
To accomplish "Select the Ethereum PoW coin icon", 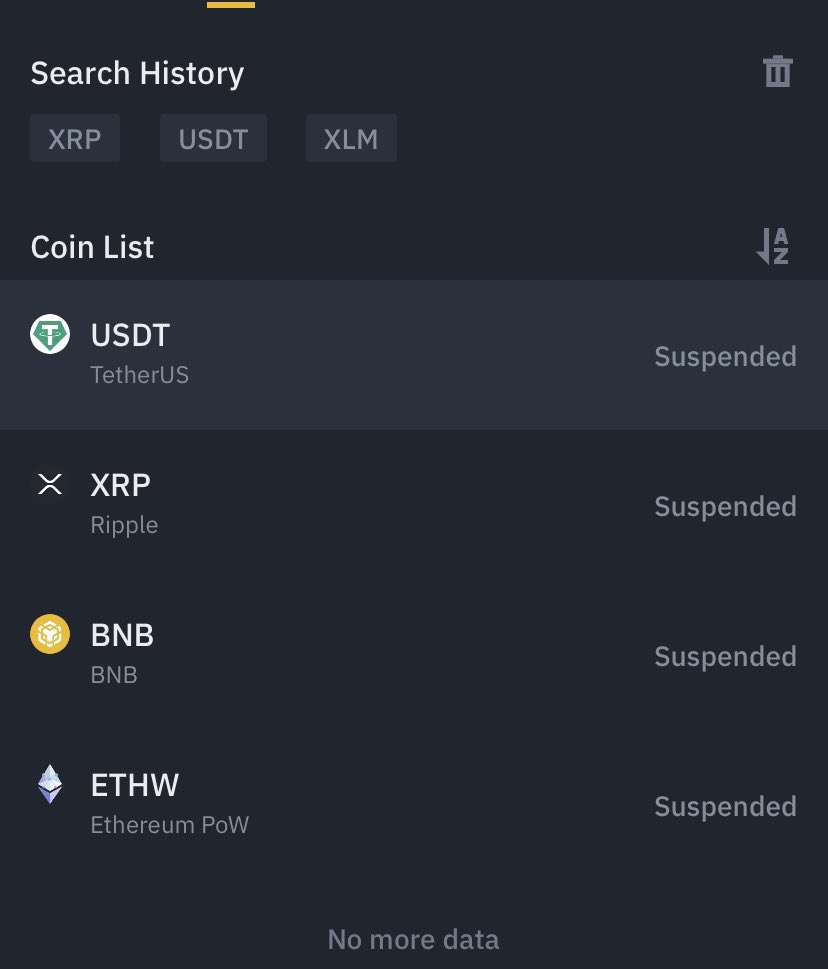I will (50, 785).
